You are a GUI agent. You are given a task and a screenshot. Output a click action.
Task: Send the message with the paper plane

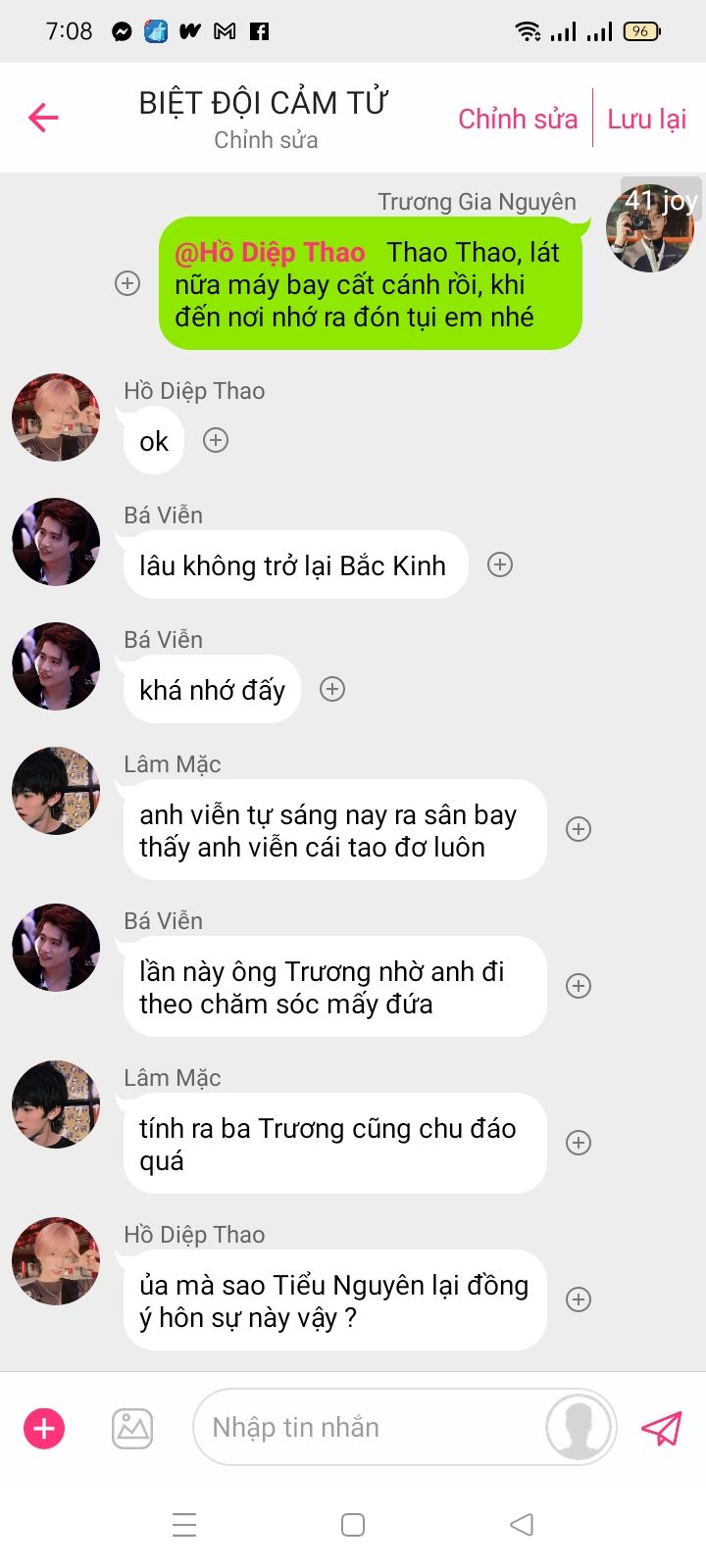[x=662, y=1428]
